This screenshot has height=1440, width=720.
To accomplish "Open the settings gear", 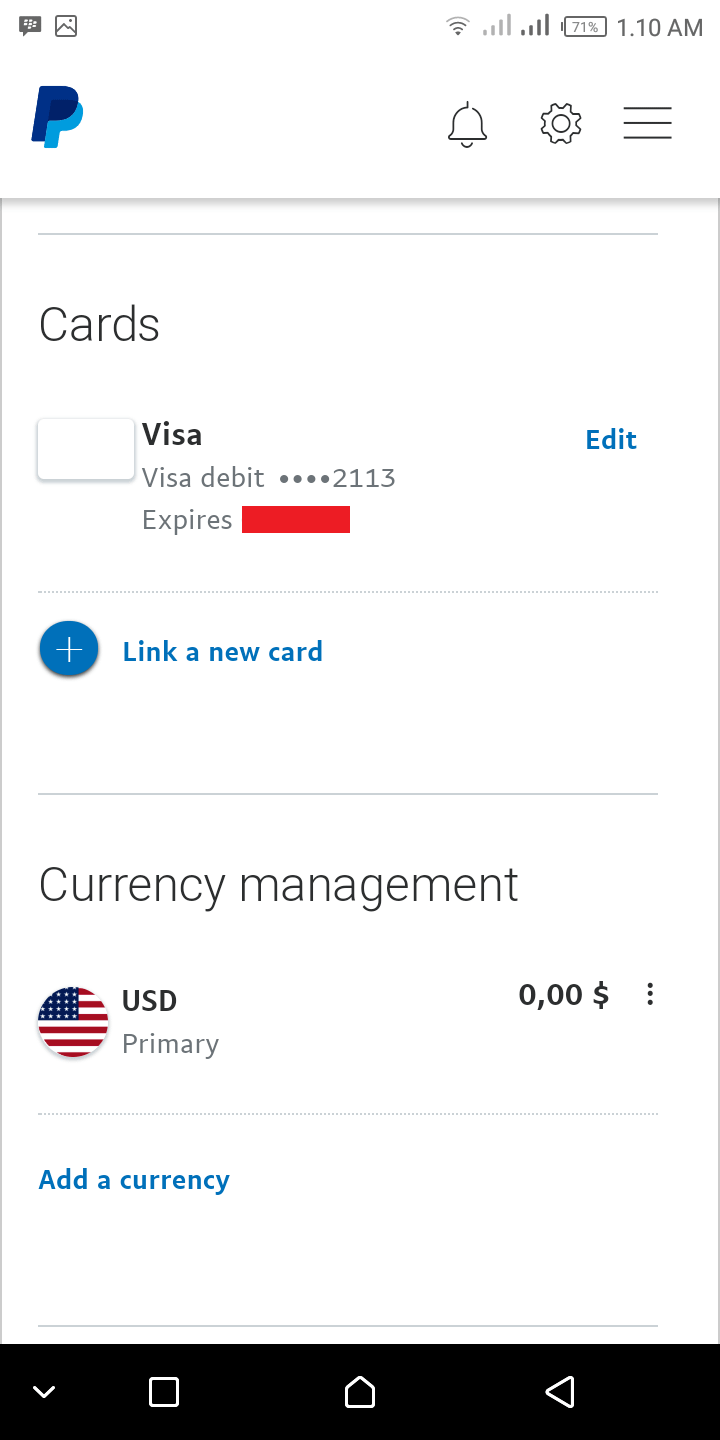I will coord(561,124).
